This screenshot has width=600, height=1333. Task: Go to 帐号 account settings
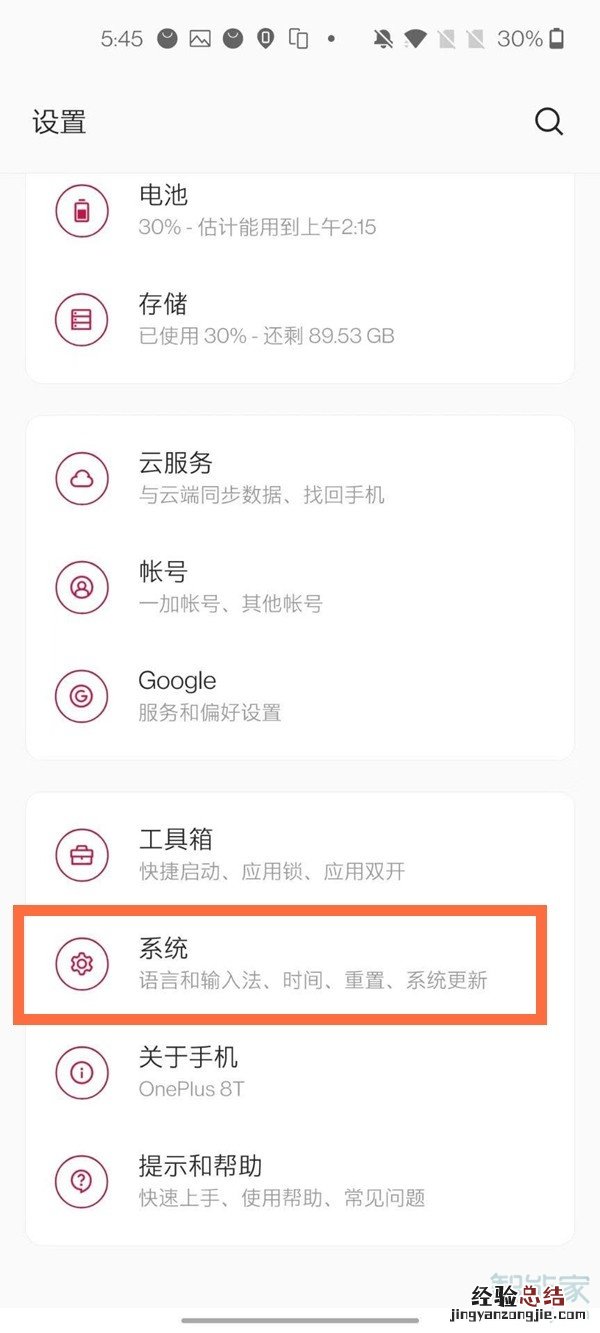pos(300,587)
